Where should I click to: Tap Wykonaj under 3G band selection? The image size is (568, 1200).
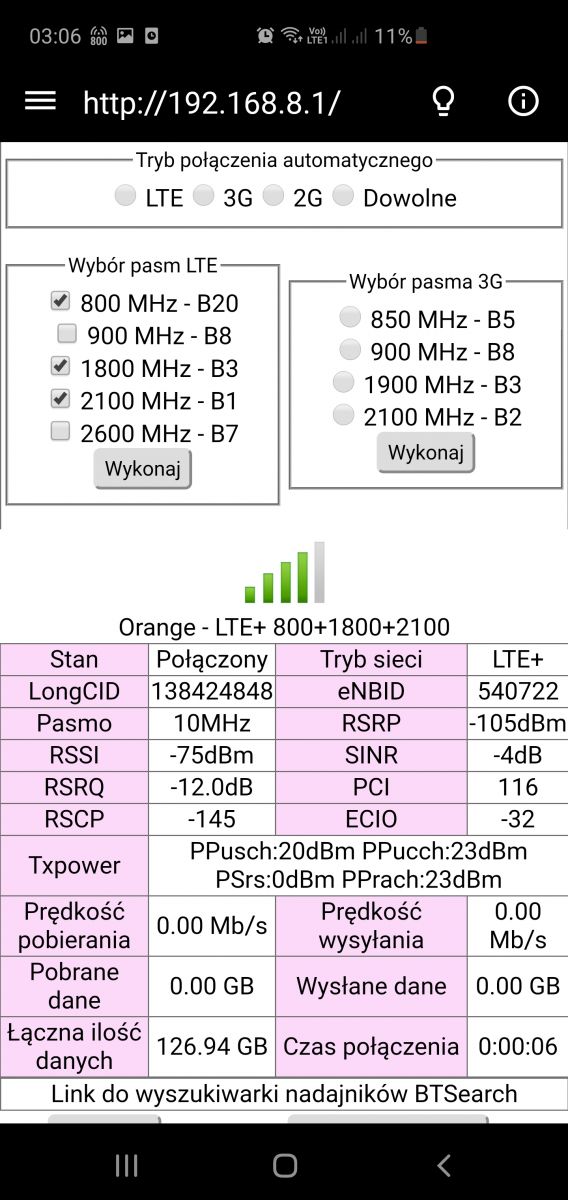pyautogui.click(x=426, y=452)
